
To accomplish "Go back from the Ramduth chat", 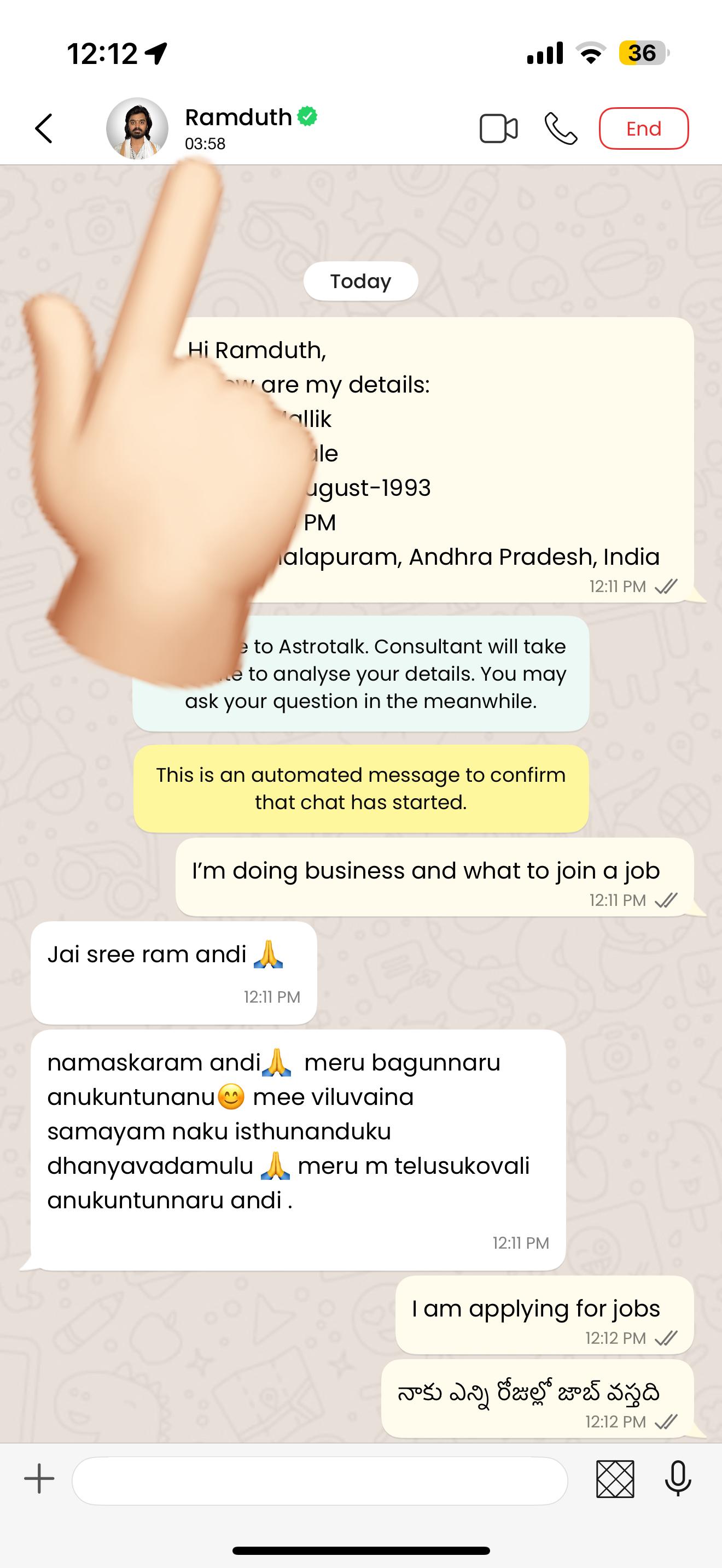I will coord(44,128).
